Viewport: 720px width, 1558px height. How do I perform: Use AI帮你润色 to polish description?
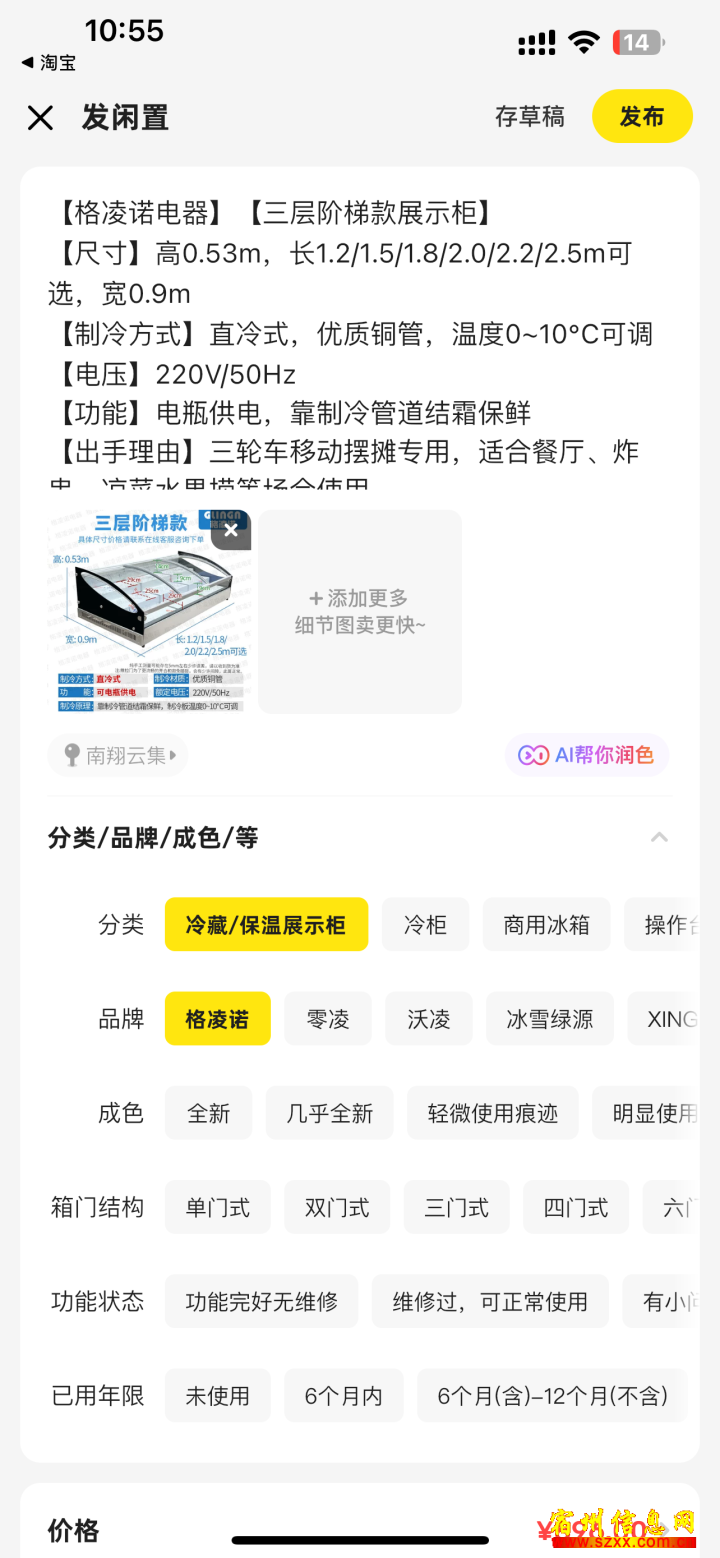[x=586, y=755]
